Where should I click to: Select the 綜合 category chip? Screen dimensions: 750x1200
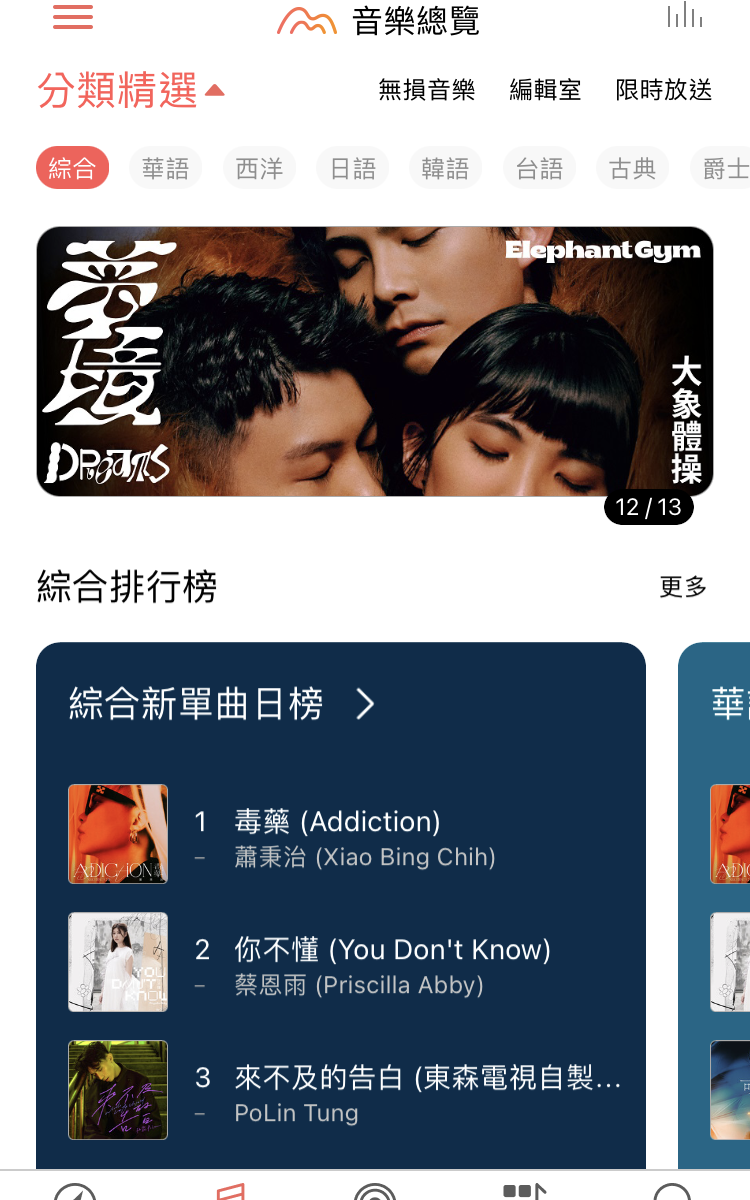(x=72, y=168)
